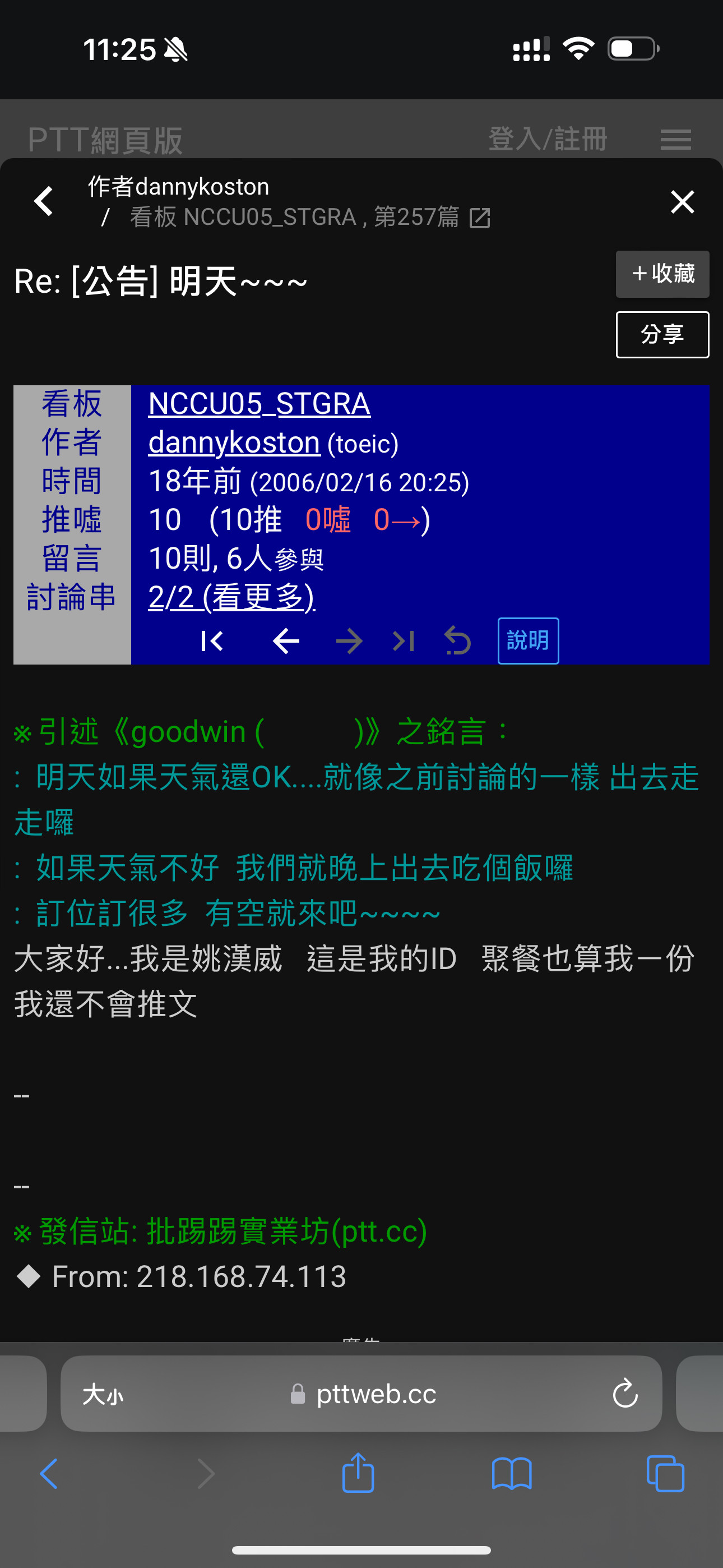Open Safari bookmarks
The image size is (723, 1568).
(511, 1474)
